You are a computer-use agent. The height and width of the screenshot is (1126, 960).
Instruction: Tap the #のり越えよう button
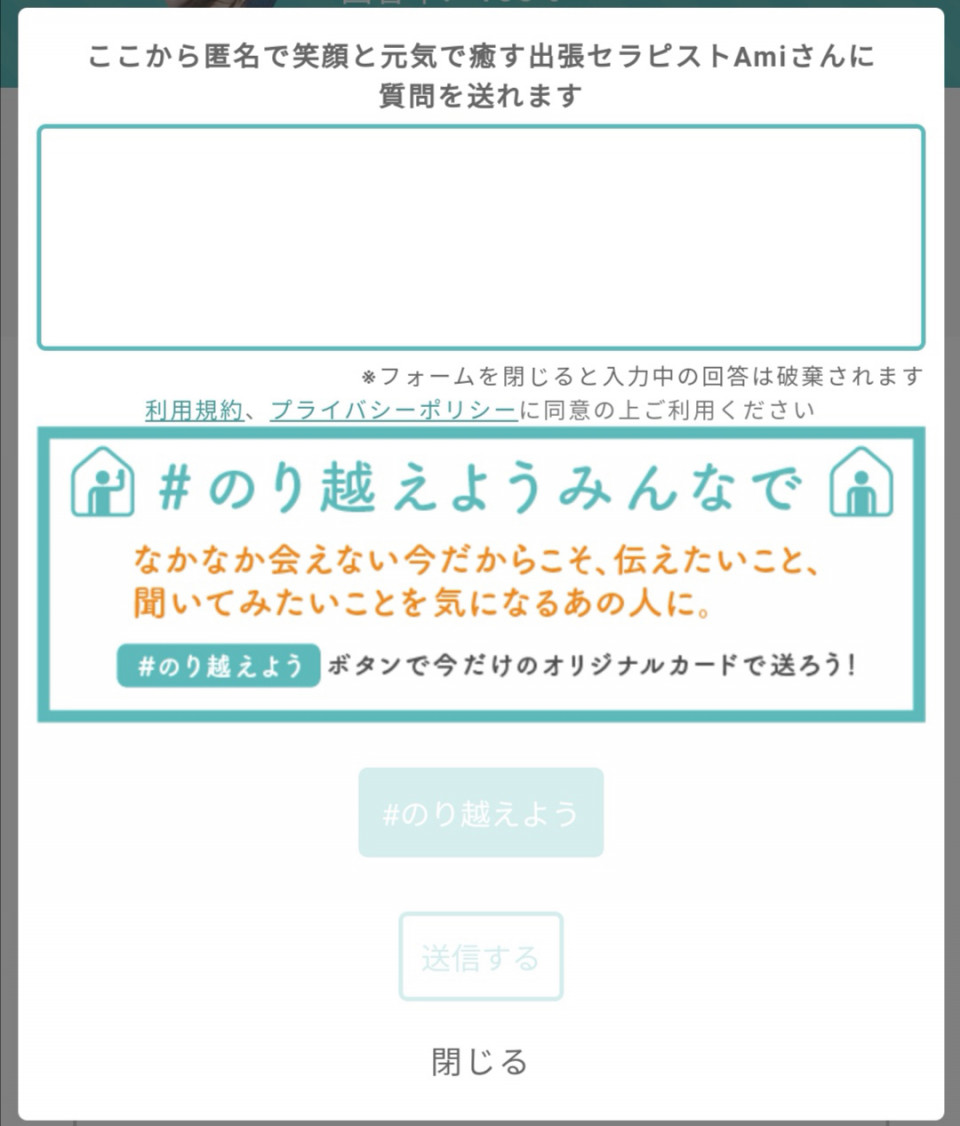(481, 813)
